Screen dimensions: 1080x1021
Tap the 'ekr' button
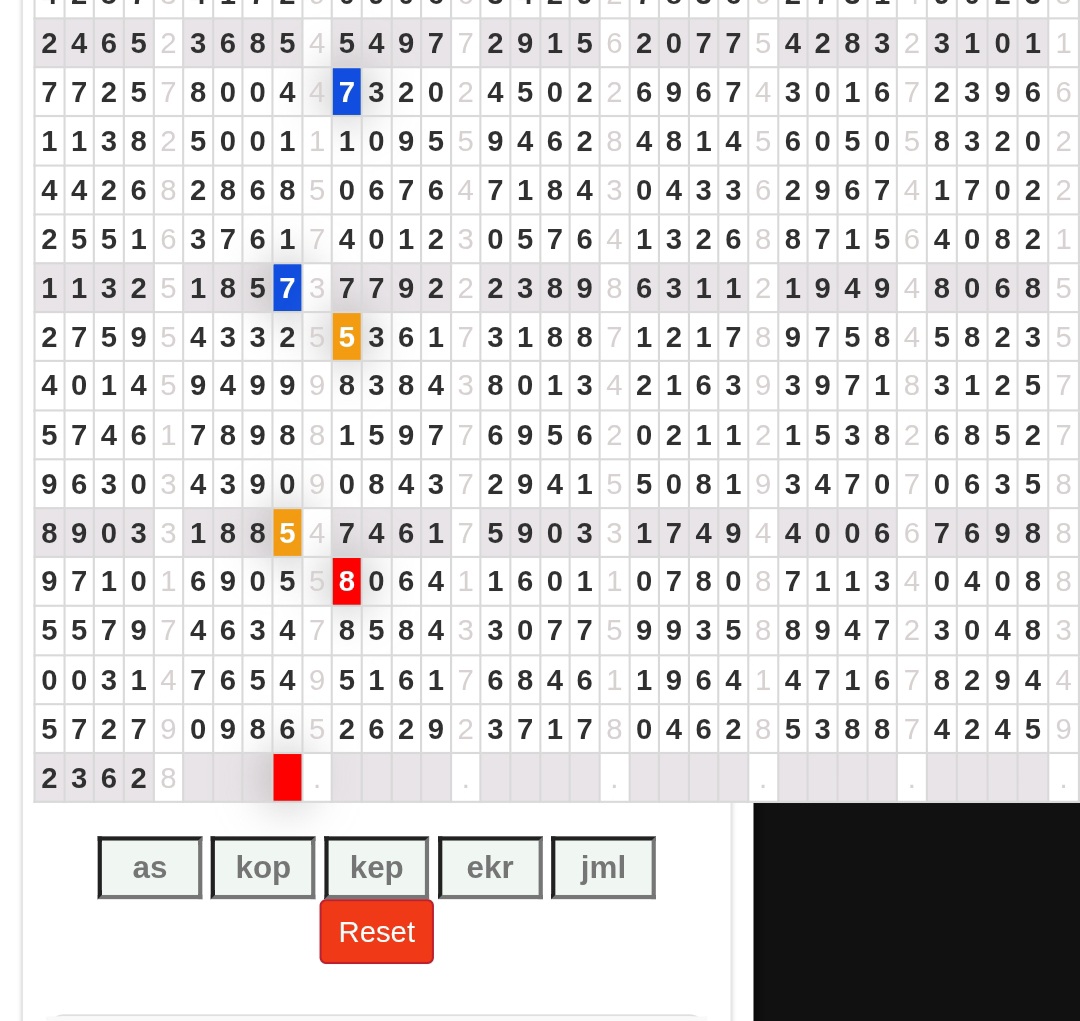(490, 867)
